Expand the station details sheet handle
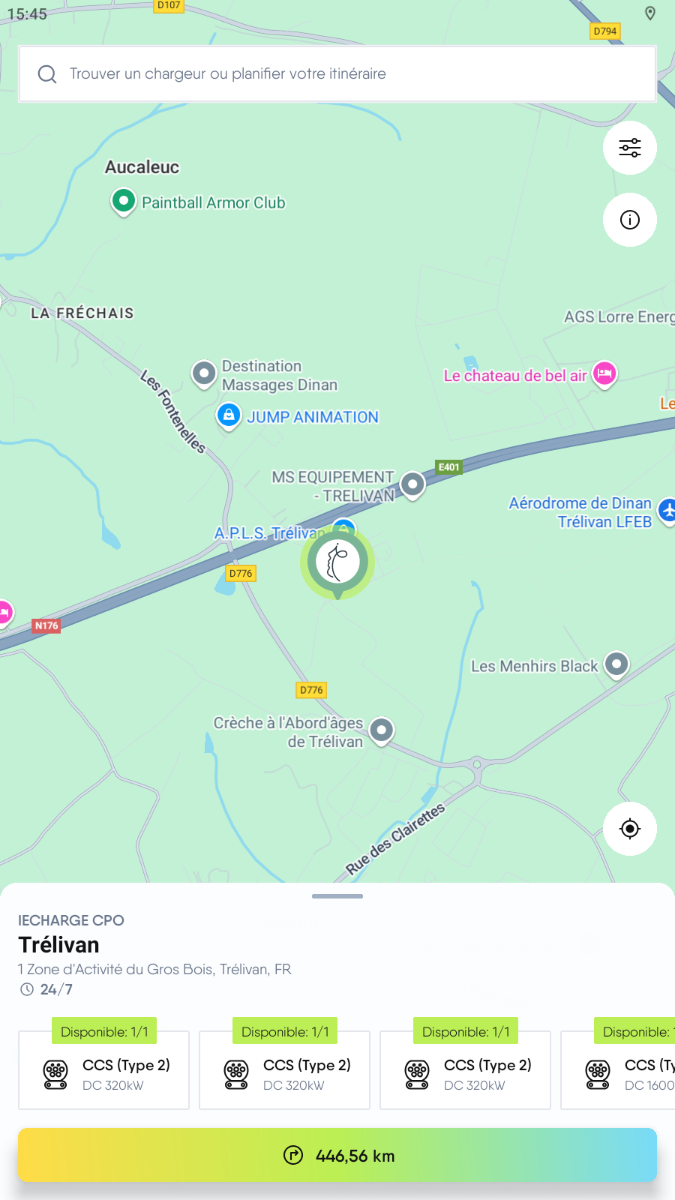The width and height of the screenshot is (675, 1200). click(x=337, y=896)
